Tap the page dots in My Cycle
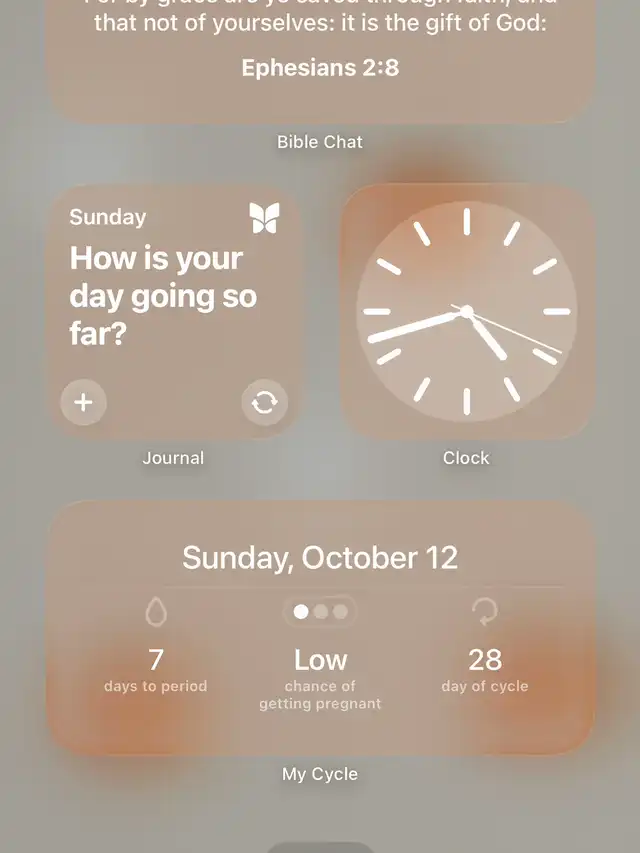 (x=320, y=611)
